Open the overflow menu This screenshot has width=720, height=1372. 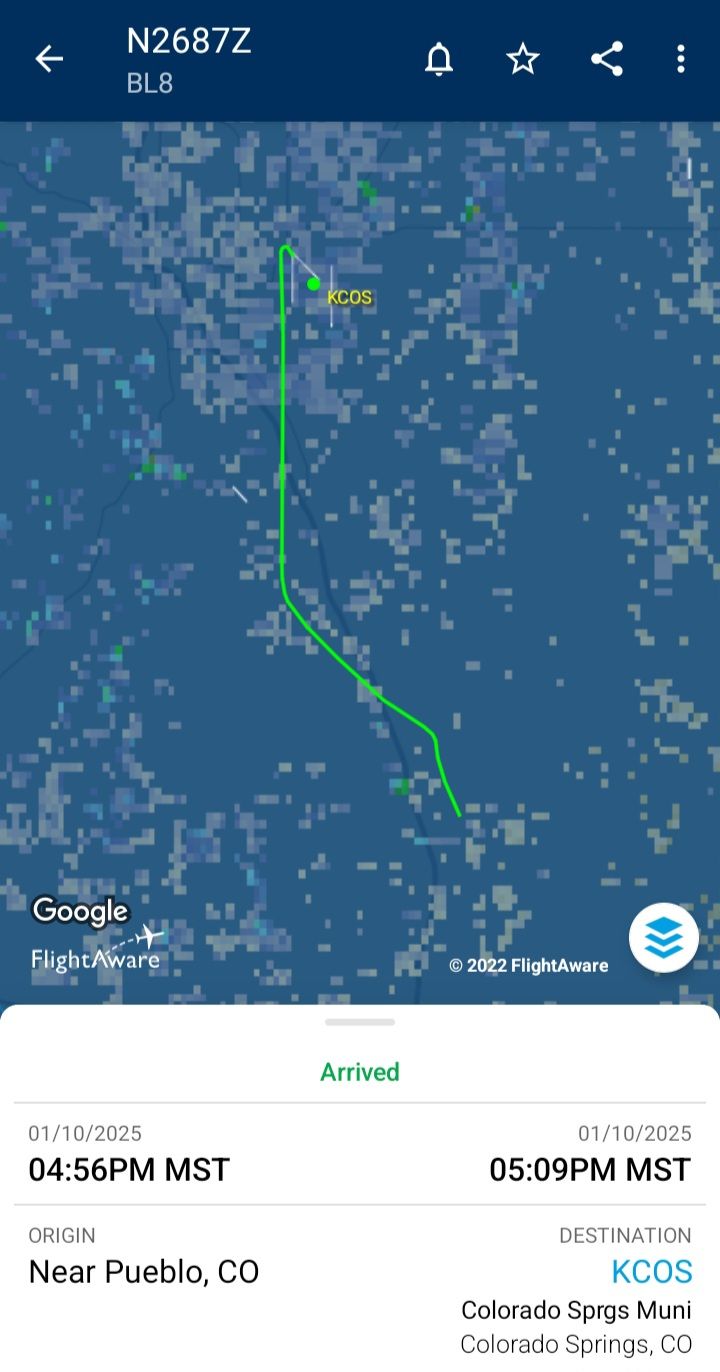point(681,59)
